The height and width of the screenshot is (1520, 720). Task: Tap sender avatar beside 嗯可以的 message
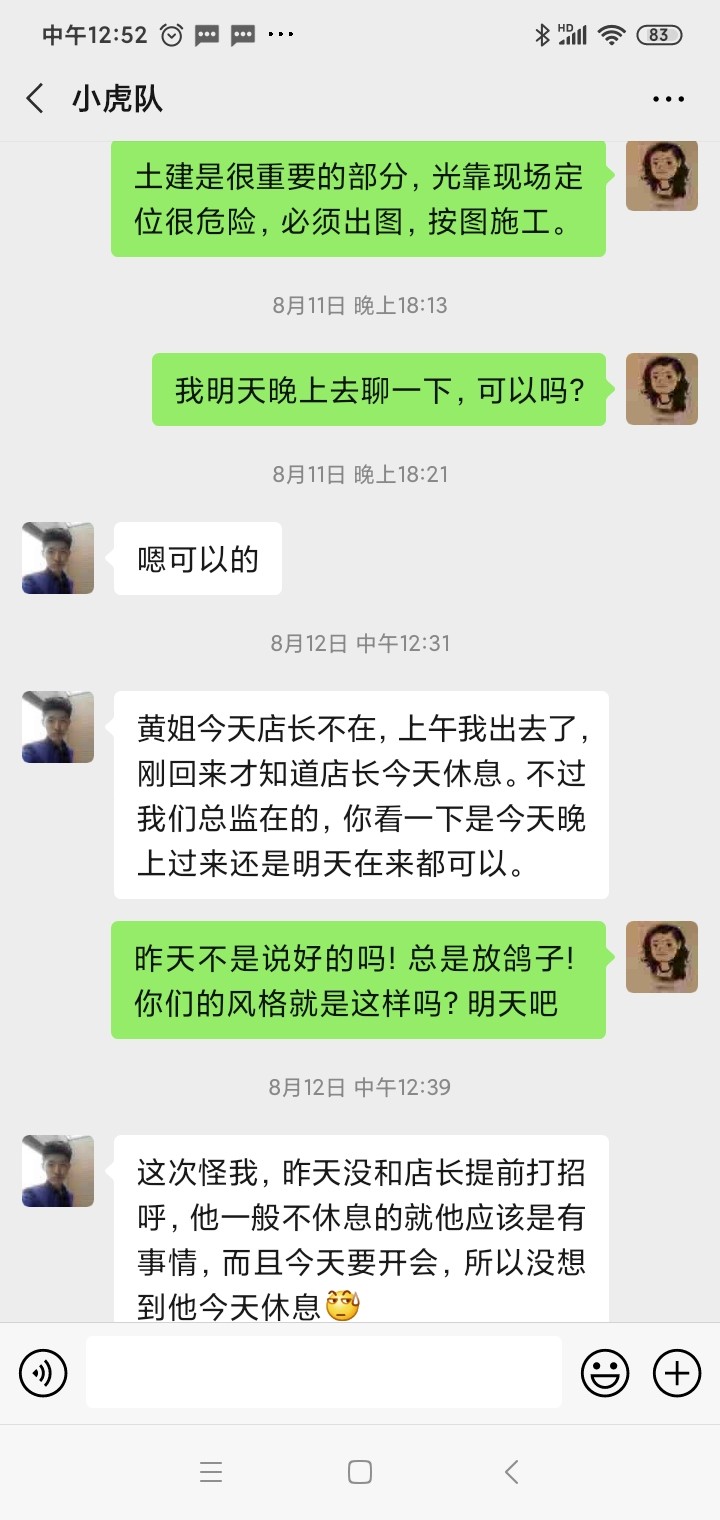58,558
